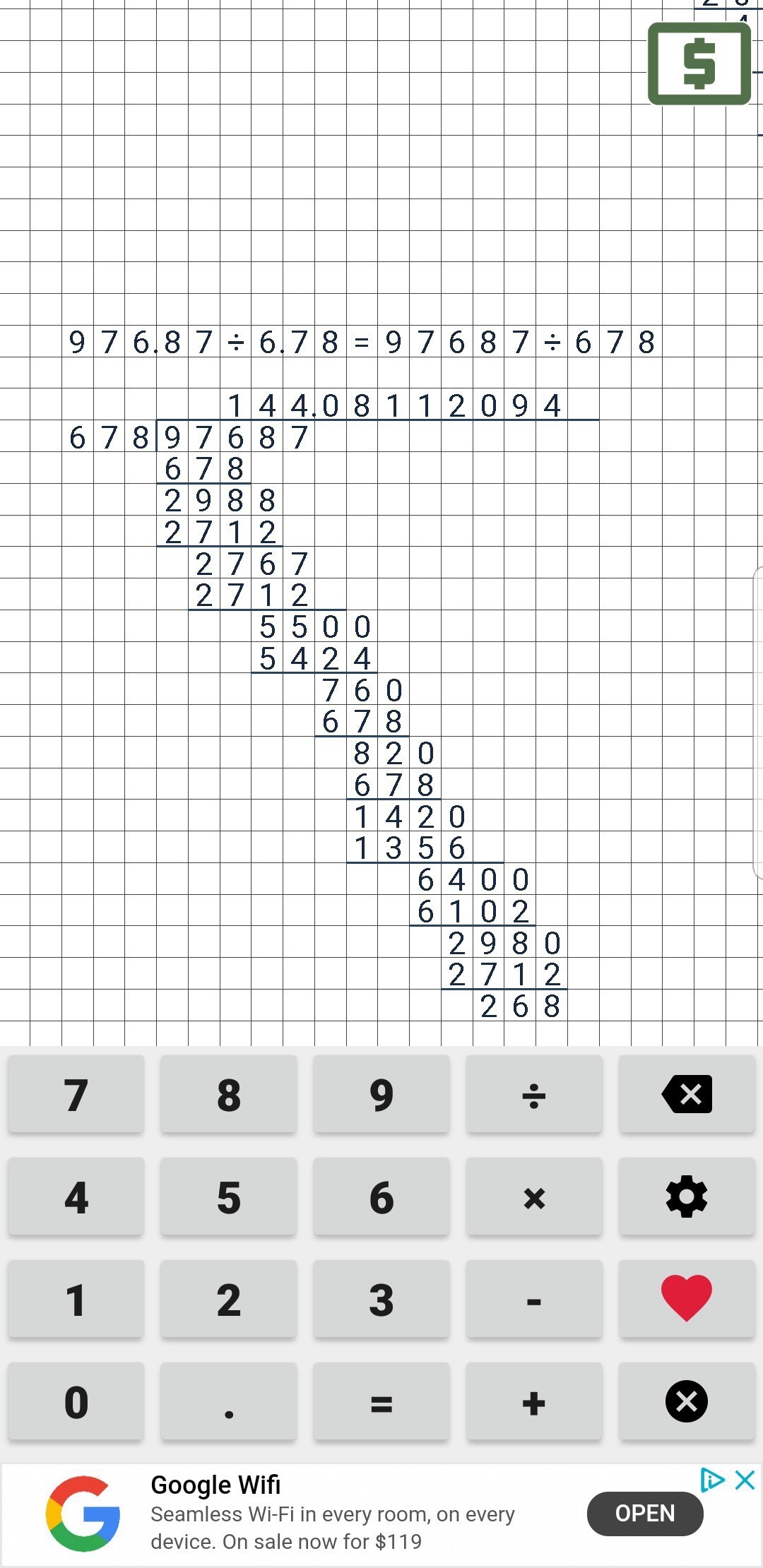The image size is (763, 1568).
Task: Enter digit 0 on the keypad
Action: click(x=76, y=1402)
